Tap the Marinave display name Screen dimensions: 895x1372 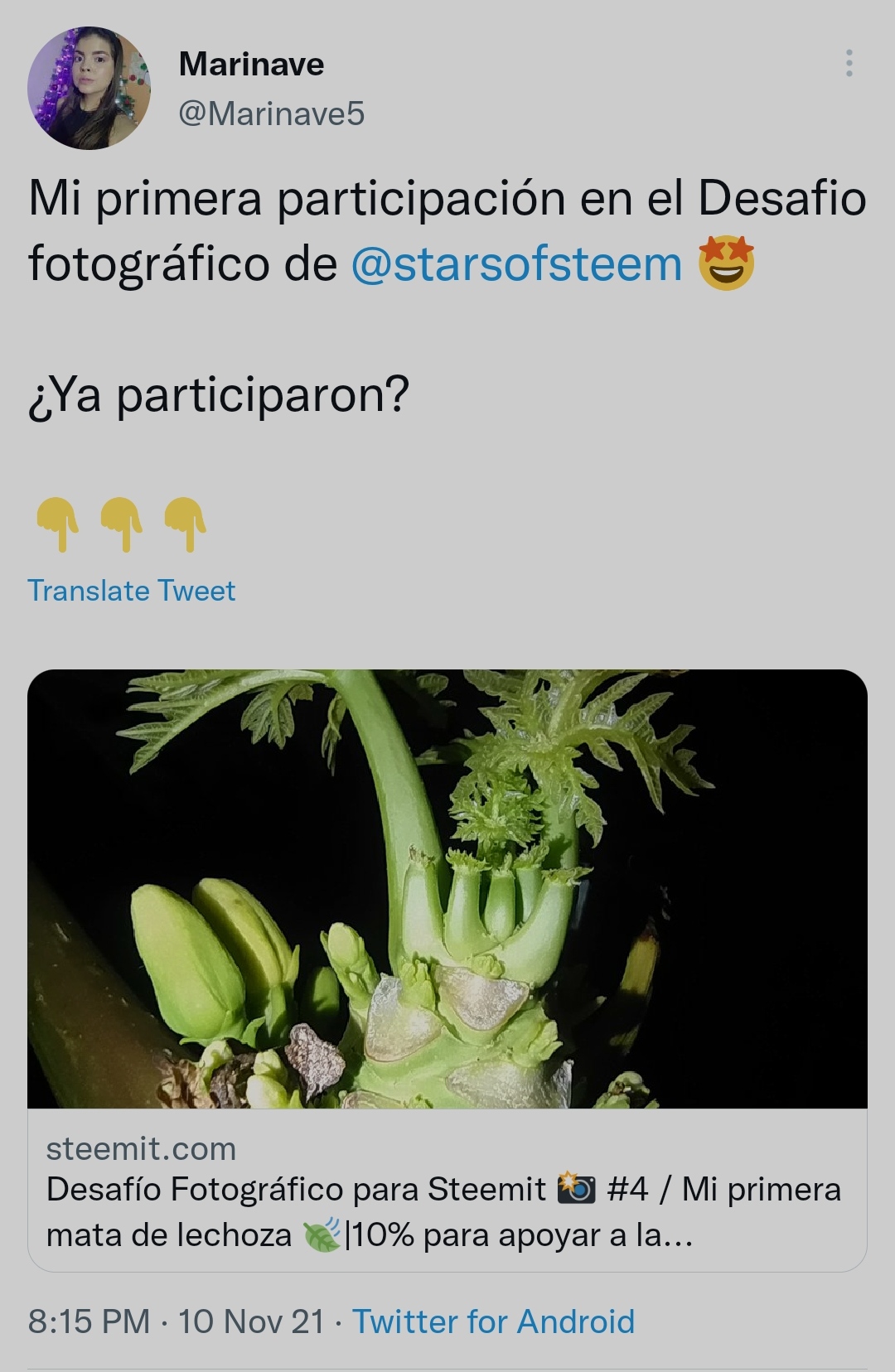click(x=251, y=64)
